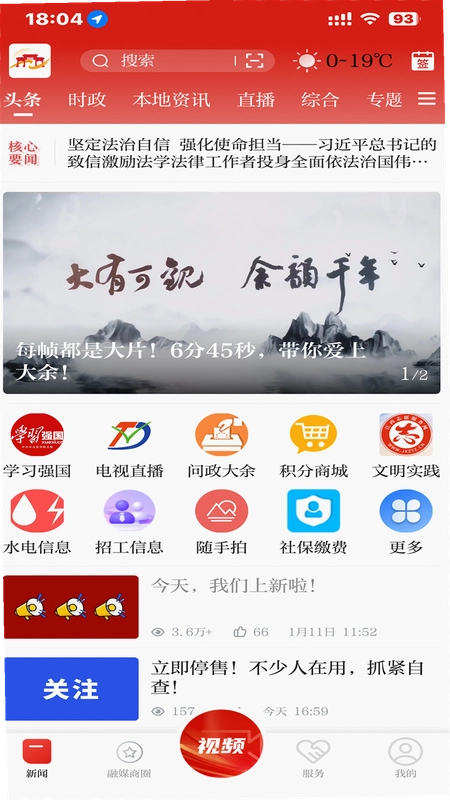450x800 pixels.
Task: Open the 签 sign-in calendar icon
Action: 422,61
